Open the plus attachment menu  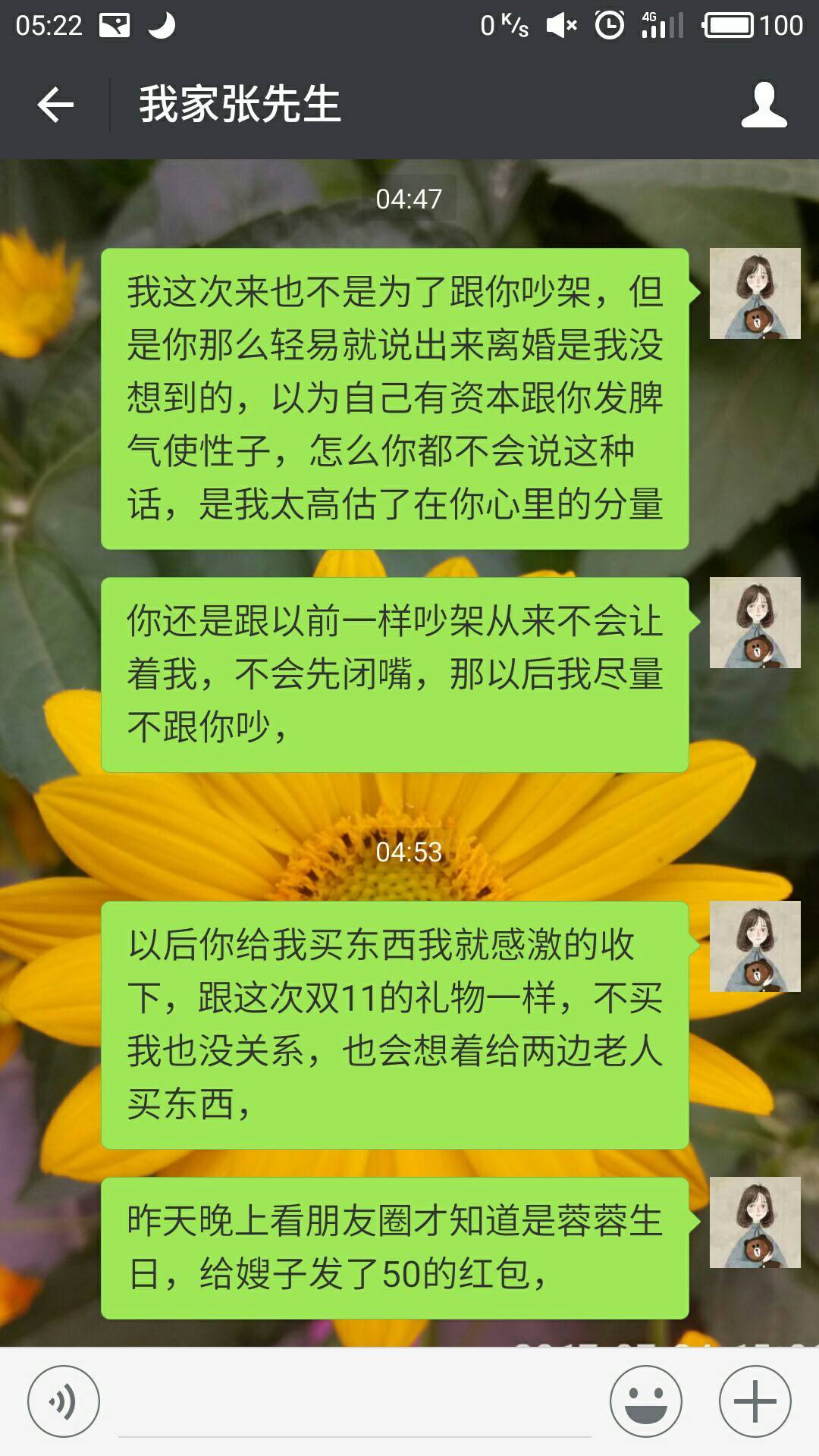(755, 1401)
